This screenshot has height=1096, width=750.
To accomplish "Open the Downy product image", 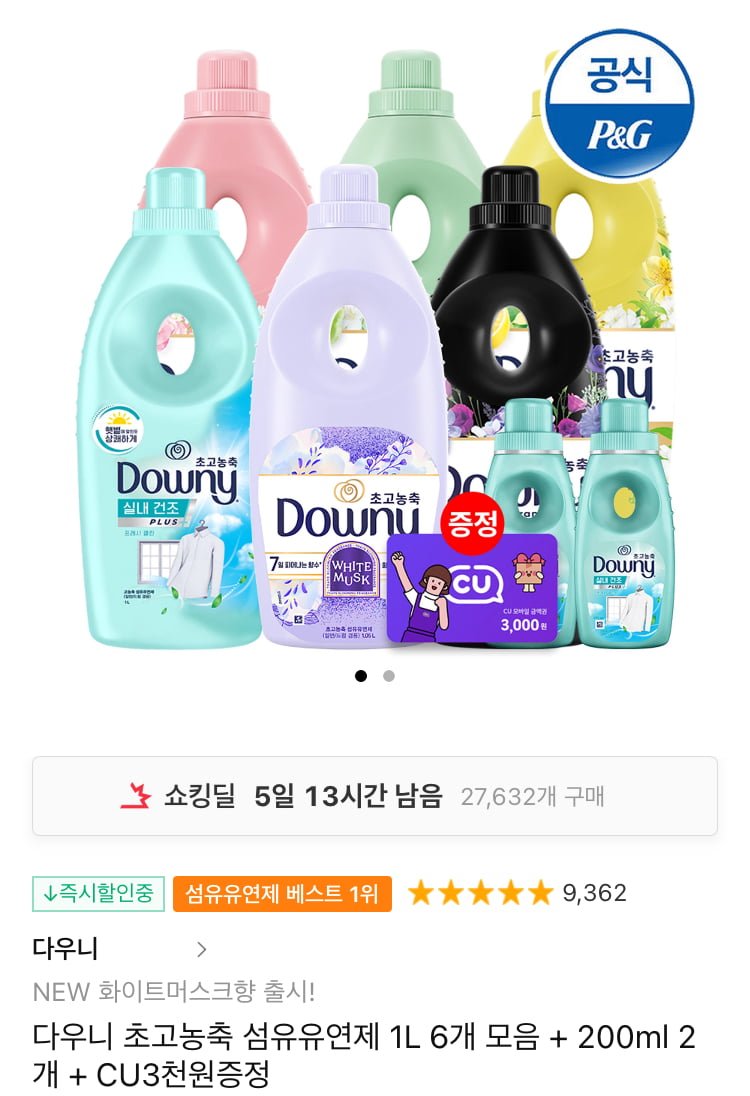I will [x=375, y=340].
